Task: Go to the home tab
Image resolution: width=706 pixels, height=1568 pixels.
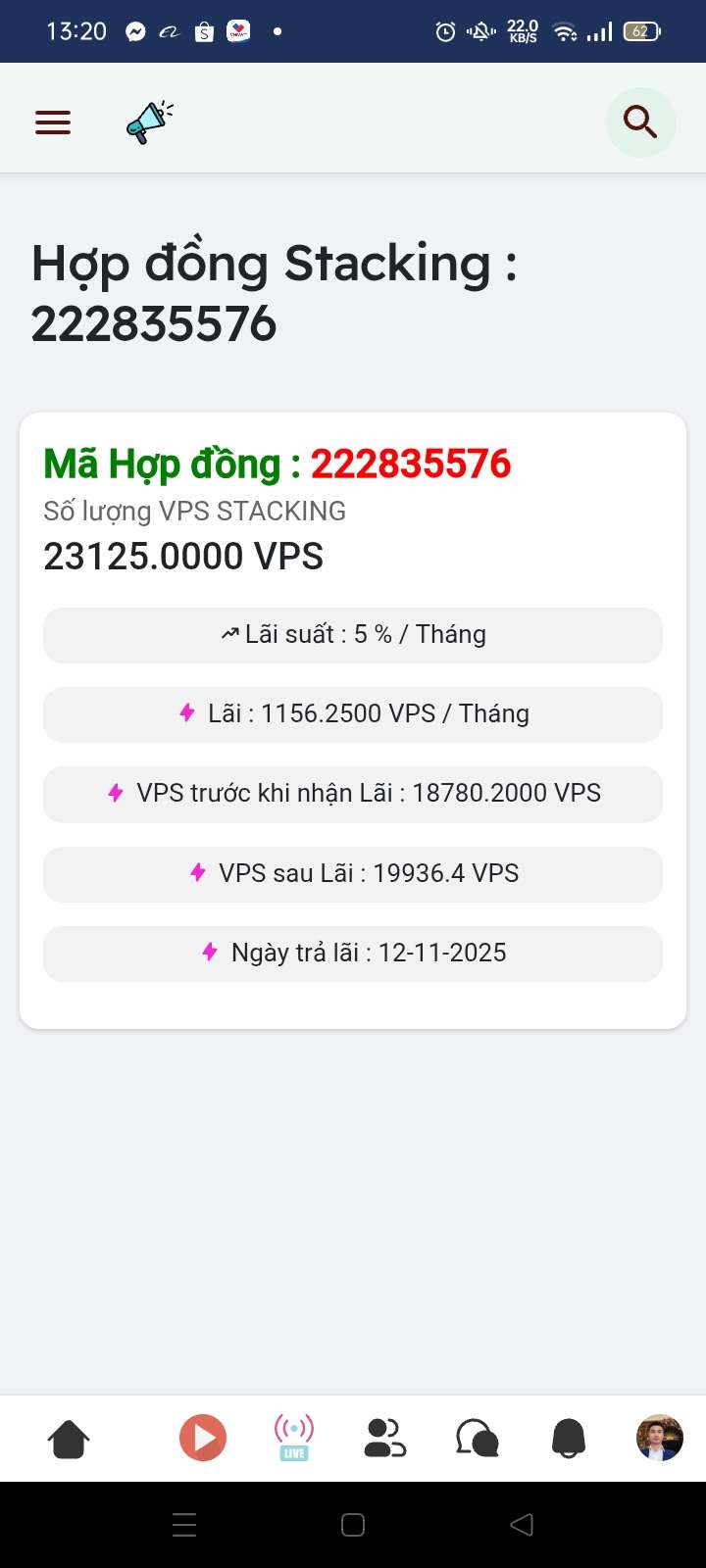Action: click(69, 1439)
